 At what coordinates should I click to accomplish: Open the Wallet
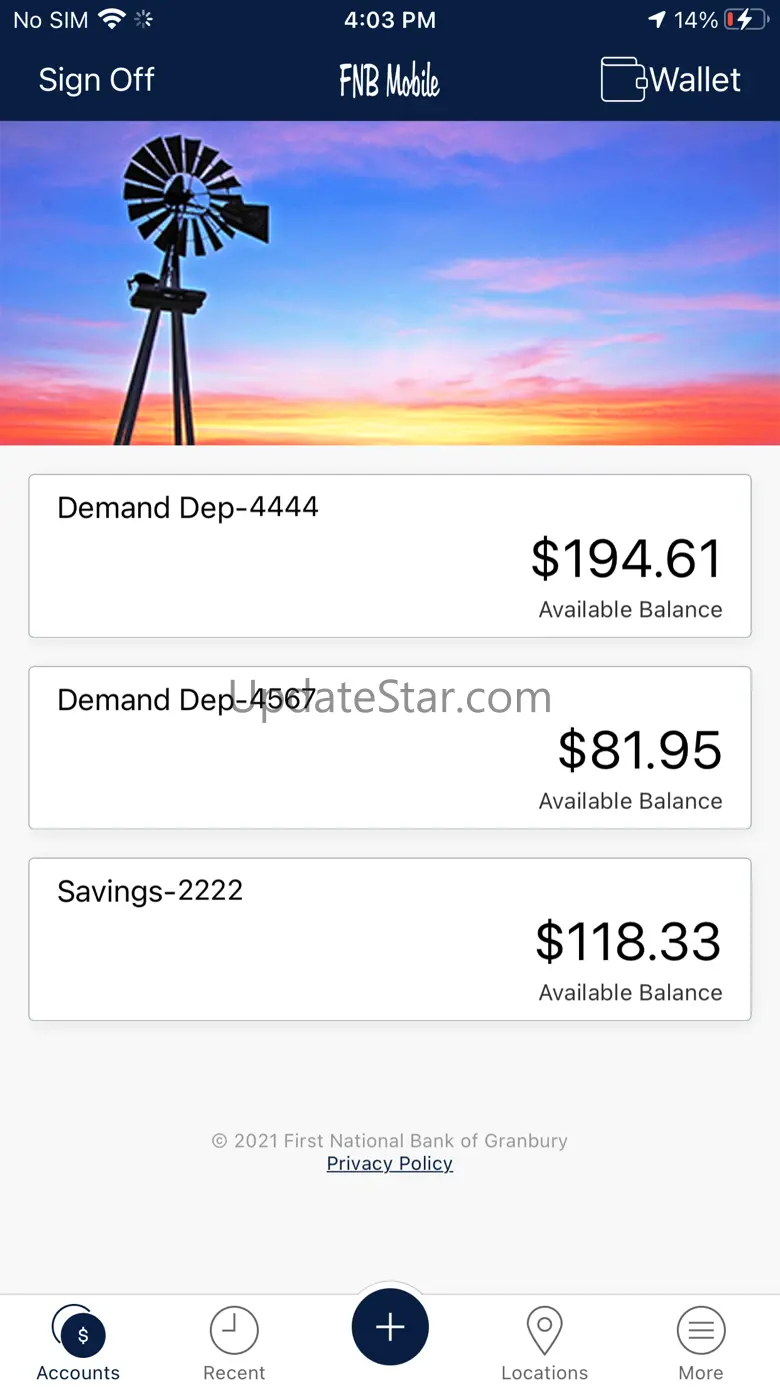tap(671, 80)
